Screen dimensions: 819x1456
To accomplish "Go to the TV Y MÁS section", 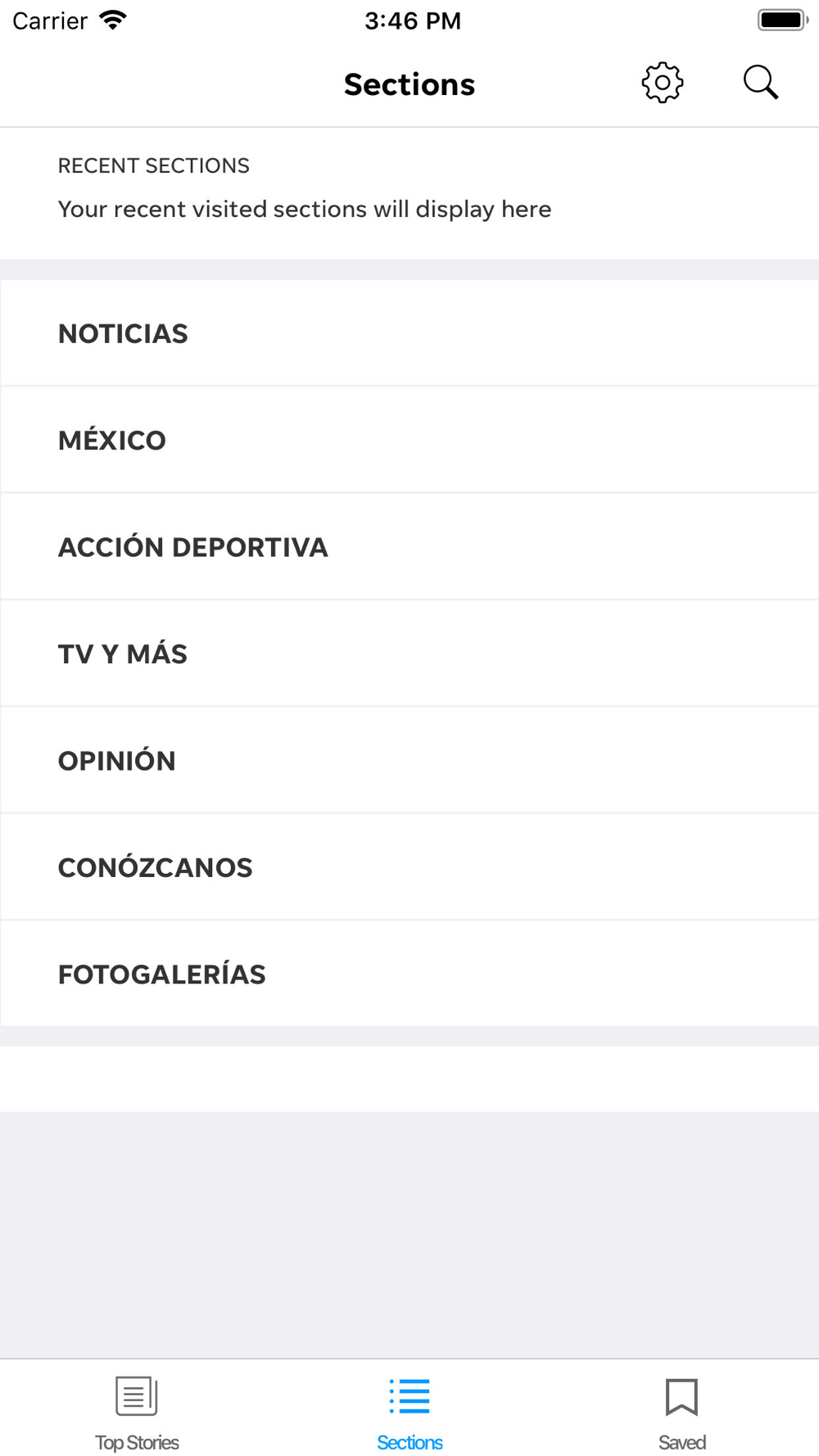I will (409, 653).
